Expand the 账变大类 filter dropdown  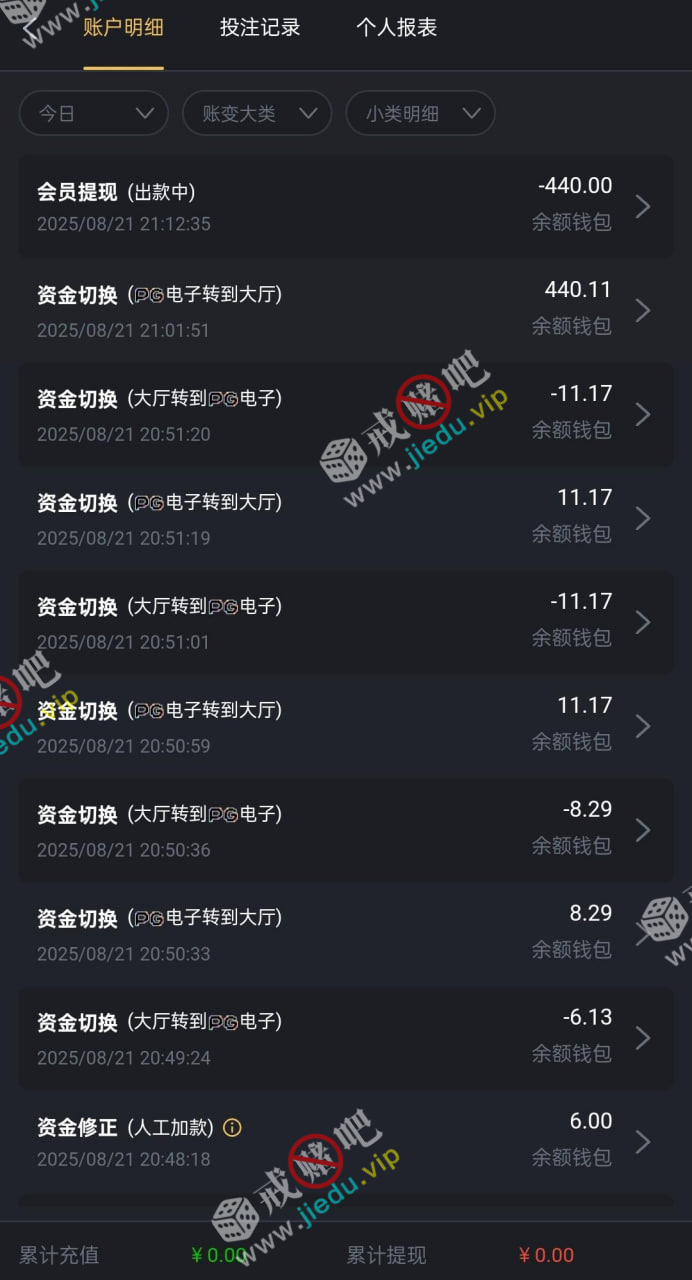(x=257, y=113)
